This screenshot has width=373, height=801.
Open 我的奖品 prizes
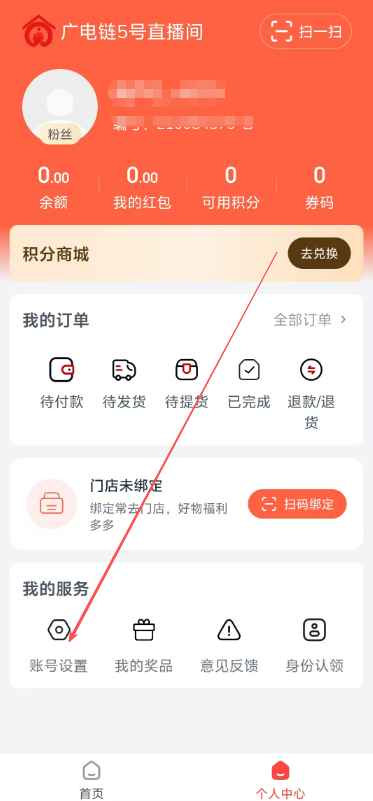coord(144,646)
